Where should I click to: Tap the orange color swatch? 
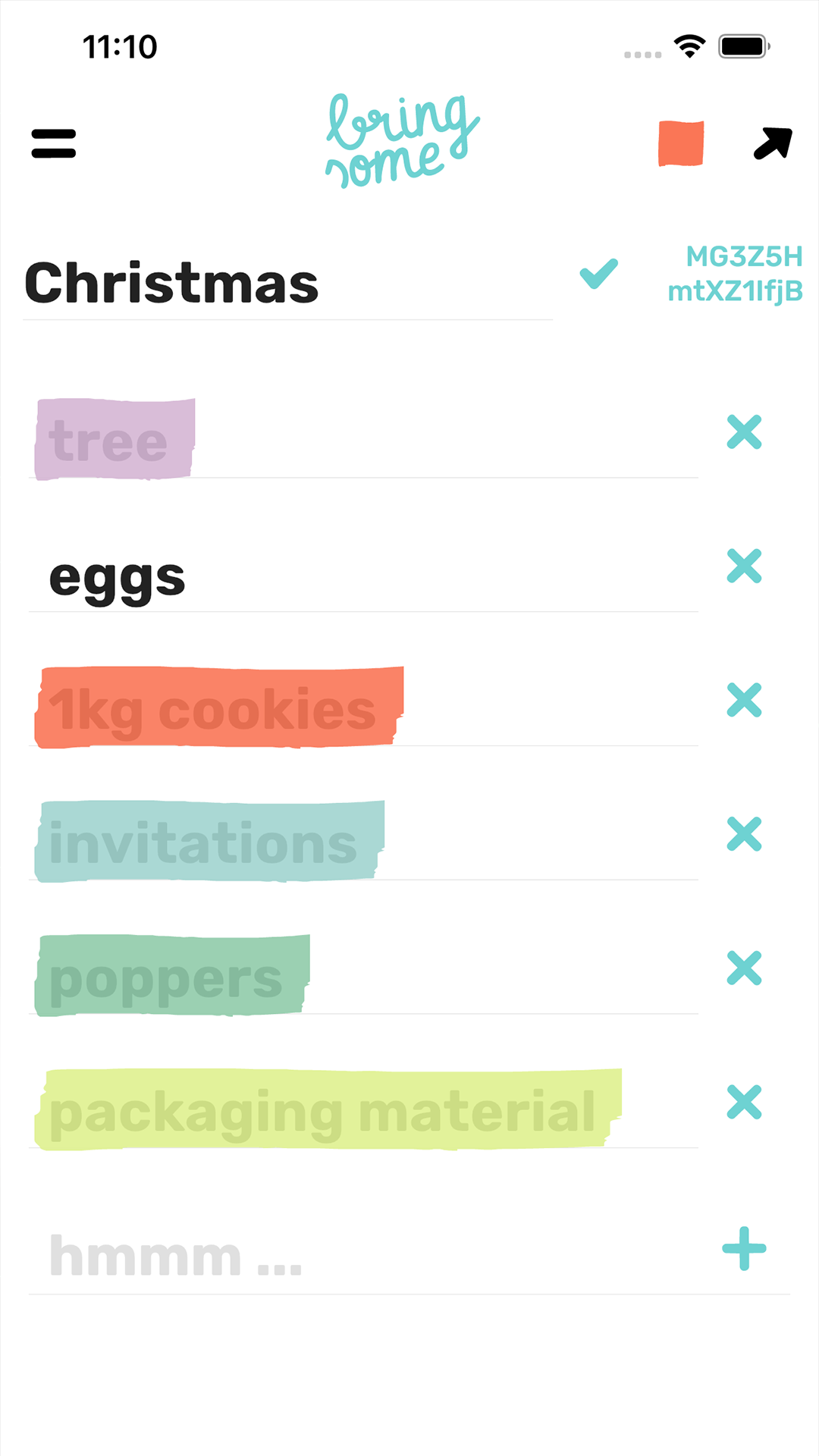pos(681,143)
